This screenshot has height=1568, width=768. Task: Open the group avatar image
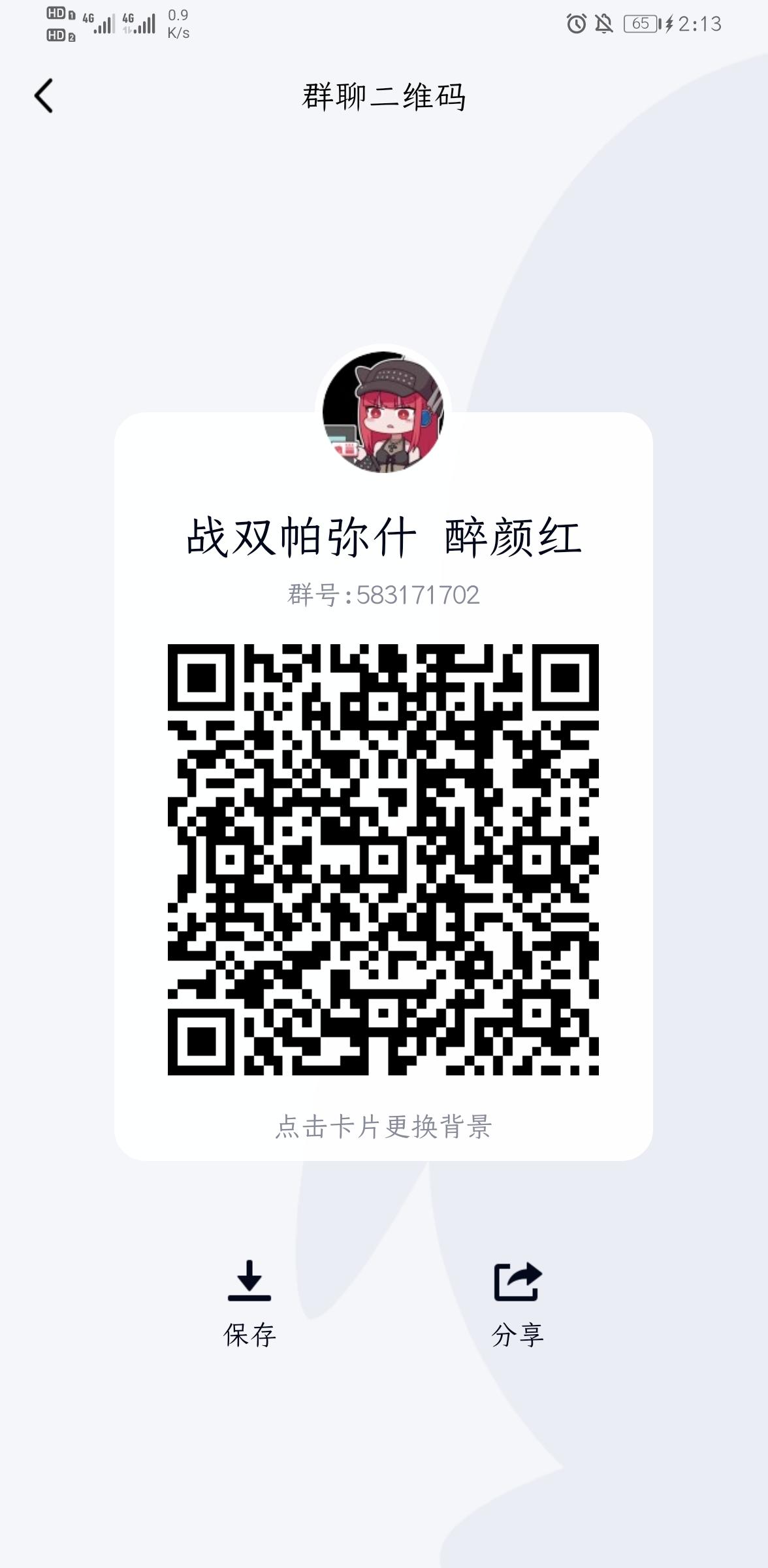point(384,412)
